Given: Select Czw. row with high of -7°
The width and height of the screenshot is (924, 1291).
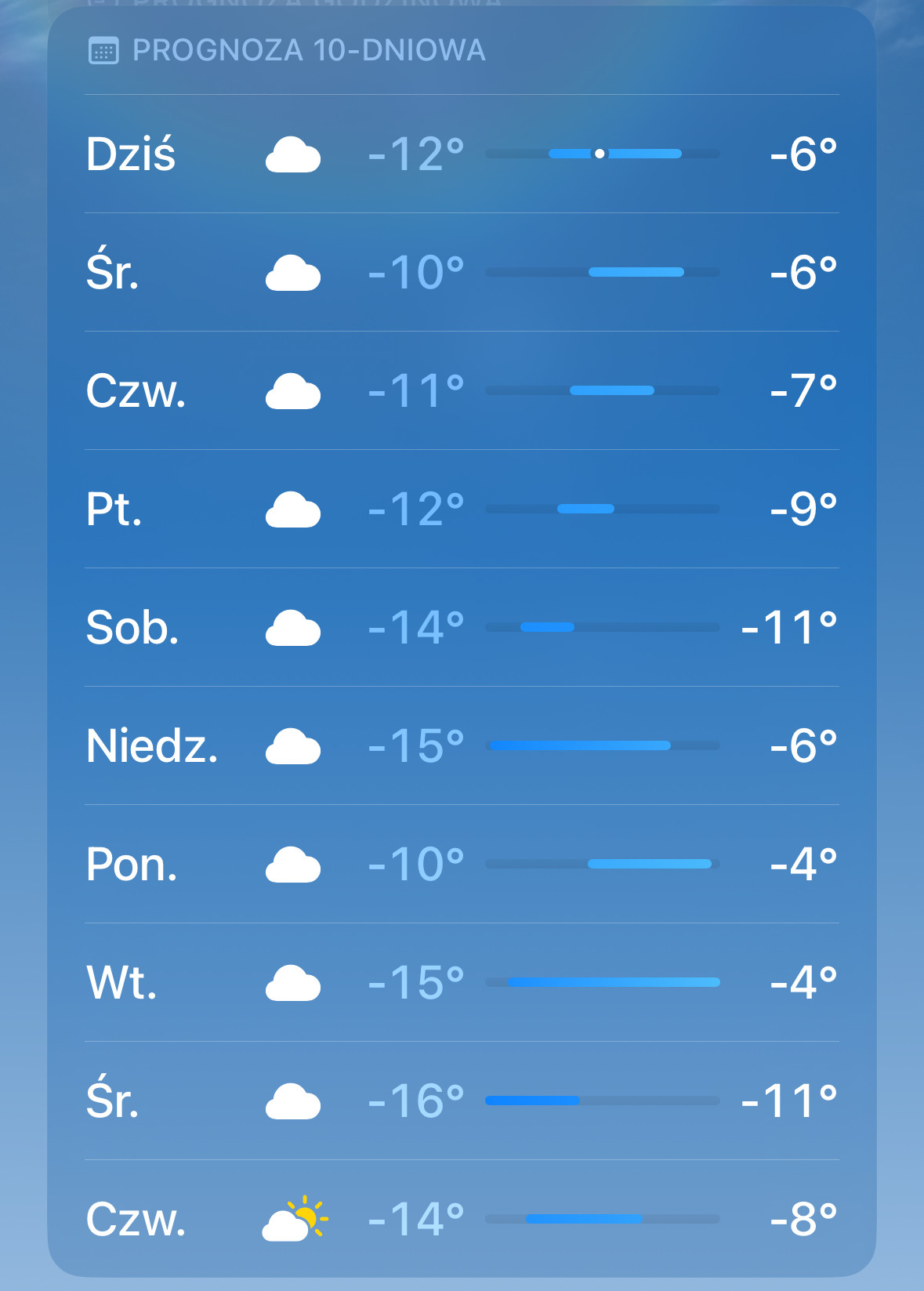Looking at the screenshot, I should pos(462,390).
